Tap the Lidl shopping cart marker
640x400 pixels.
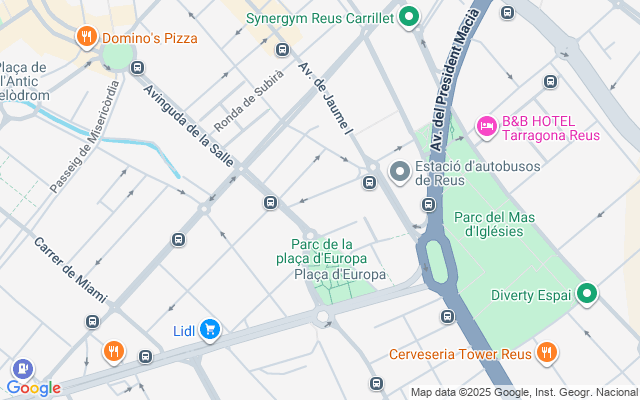pos(210,330)
